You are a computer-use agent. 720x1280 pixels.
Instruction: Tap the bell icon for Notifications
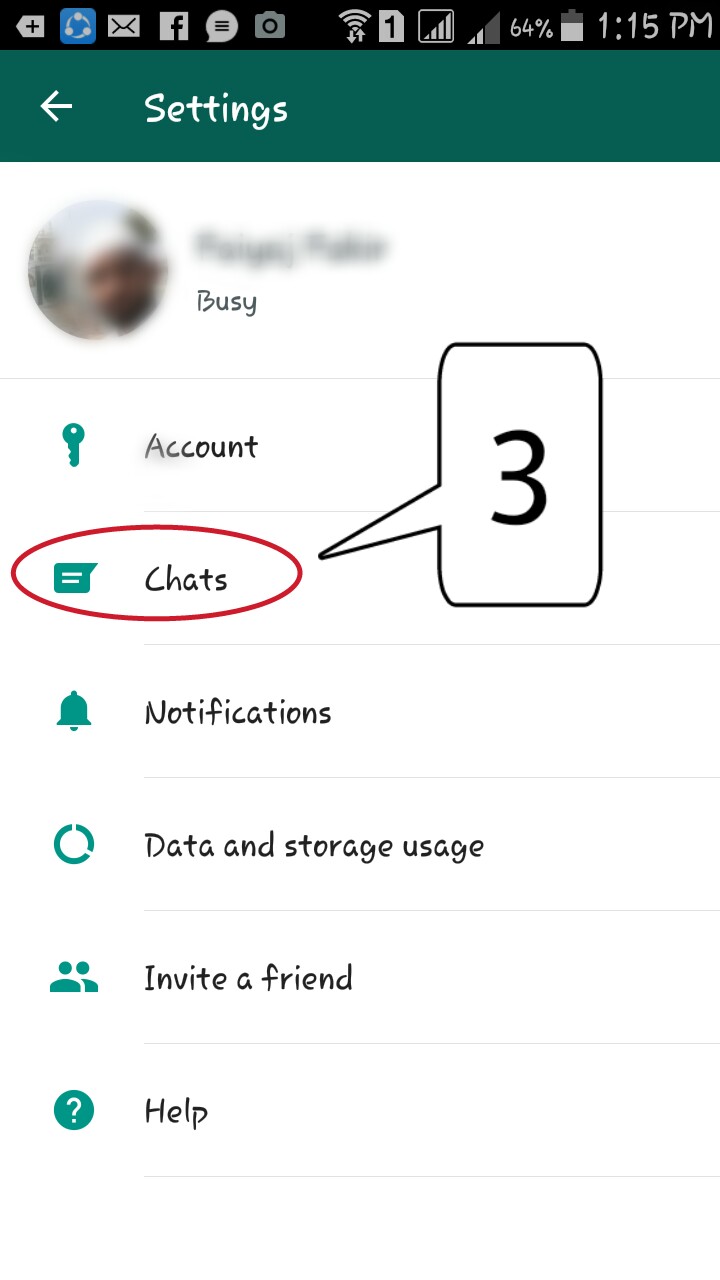coord(72,710)
